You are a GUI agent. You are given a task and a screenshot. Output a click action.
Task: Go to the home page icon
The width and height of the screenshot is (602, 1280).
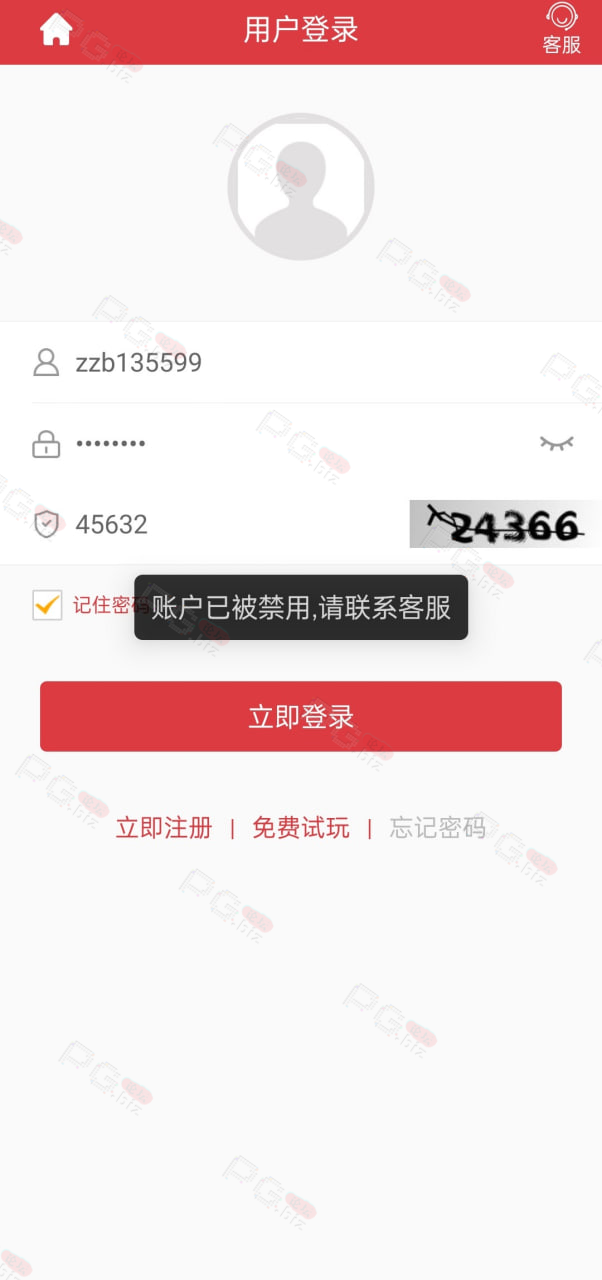(56, 30)
